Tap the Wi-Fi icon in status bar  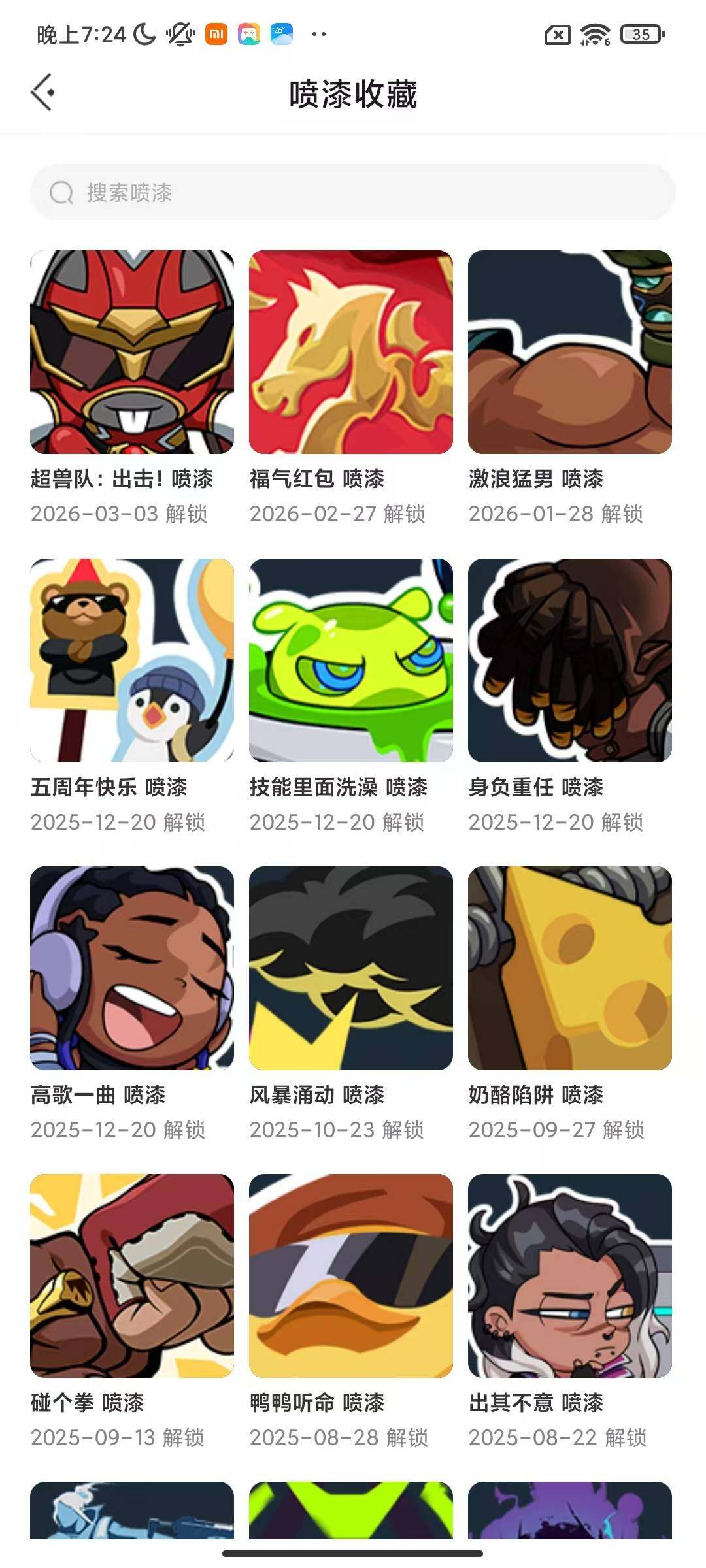(597, 34)
